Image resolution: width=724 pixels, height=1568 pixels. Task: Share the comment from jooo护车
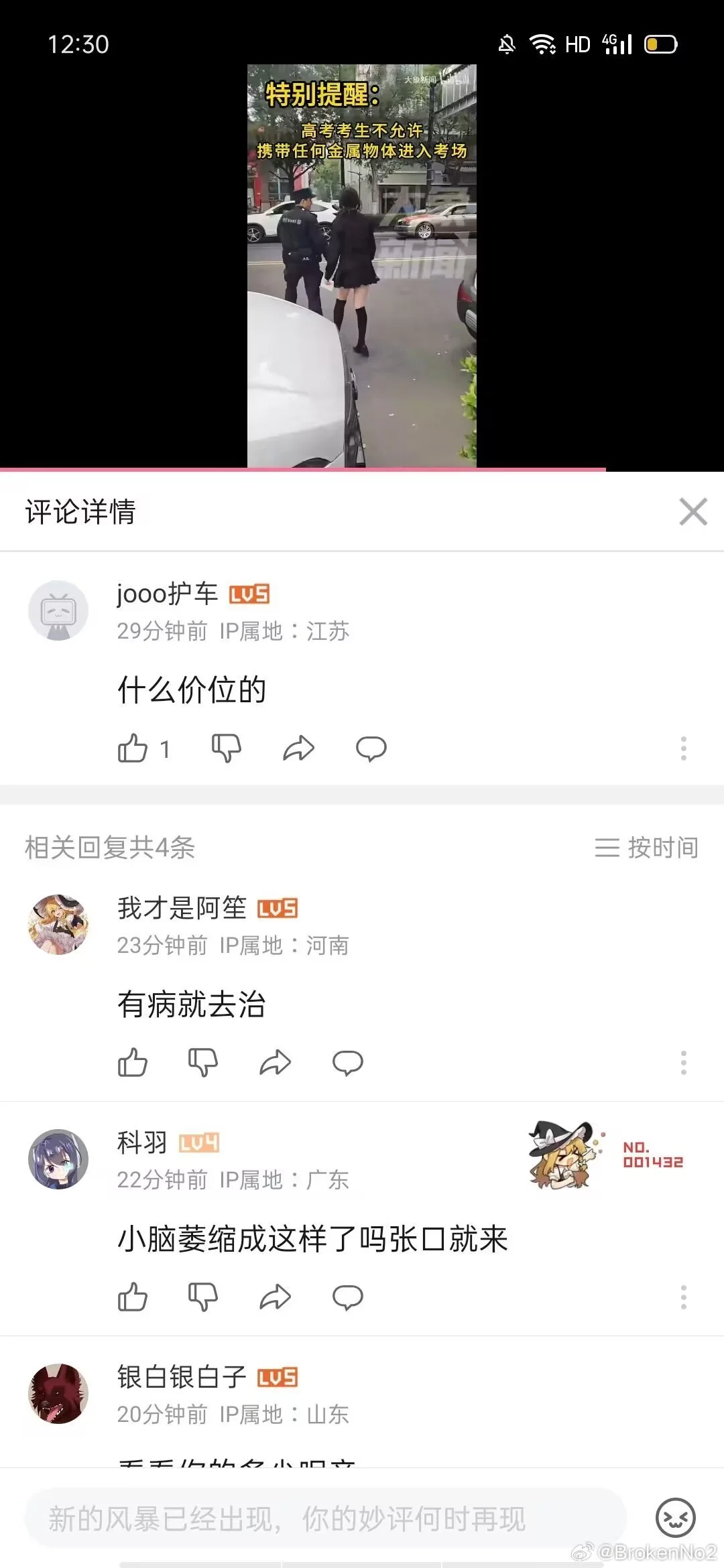click(x=299, y=748)
